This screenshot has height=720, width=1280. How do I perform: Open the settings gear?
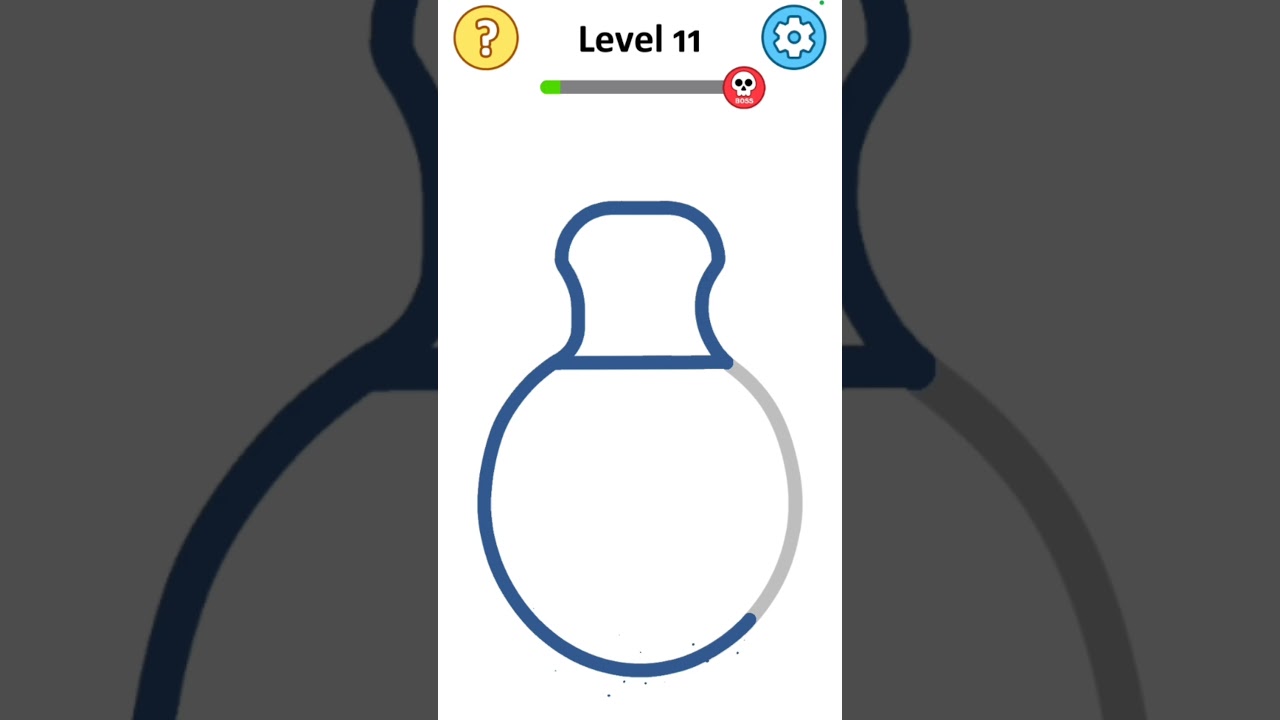coord(793,38)
